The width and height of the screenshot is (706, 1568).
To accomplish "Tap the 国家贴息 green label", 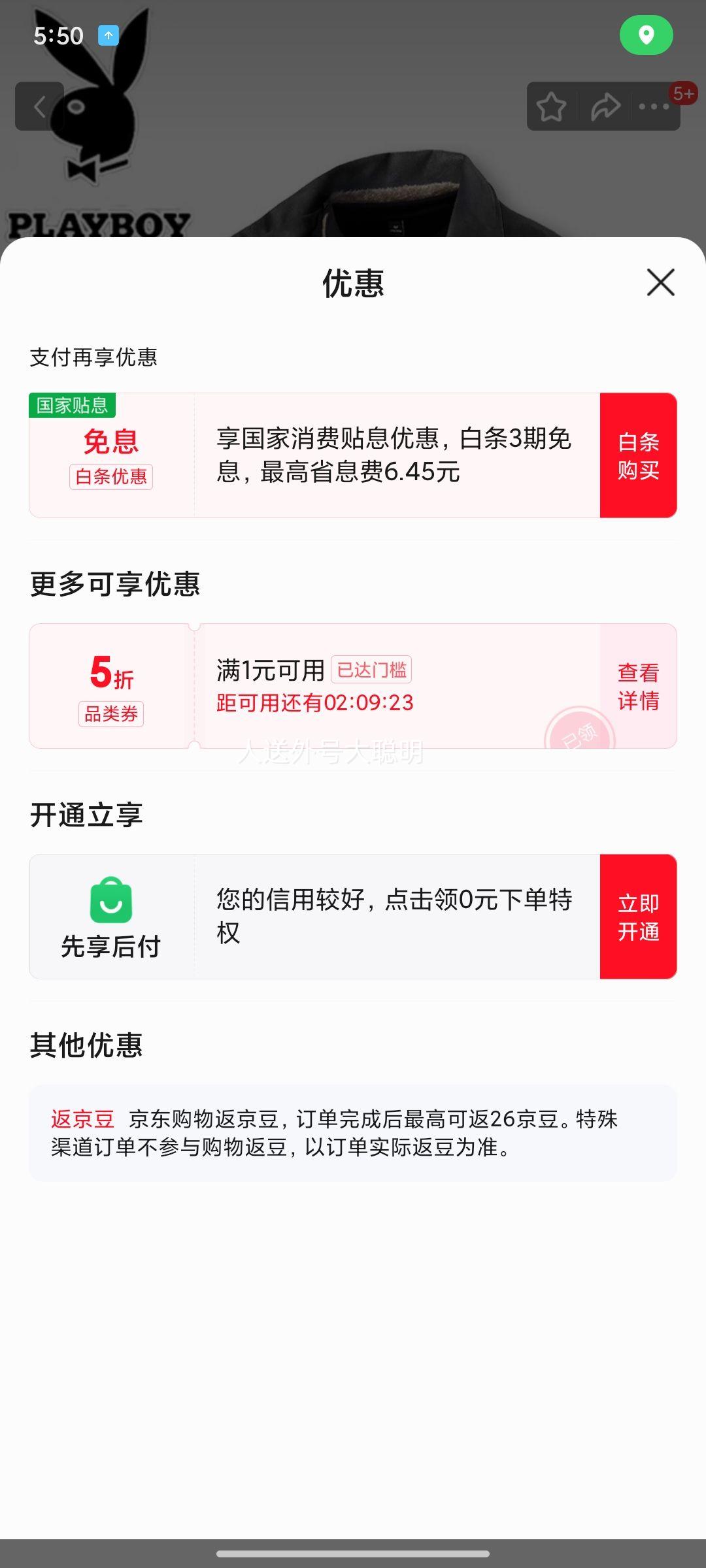I will click(72, 405).
